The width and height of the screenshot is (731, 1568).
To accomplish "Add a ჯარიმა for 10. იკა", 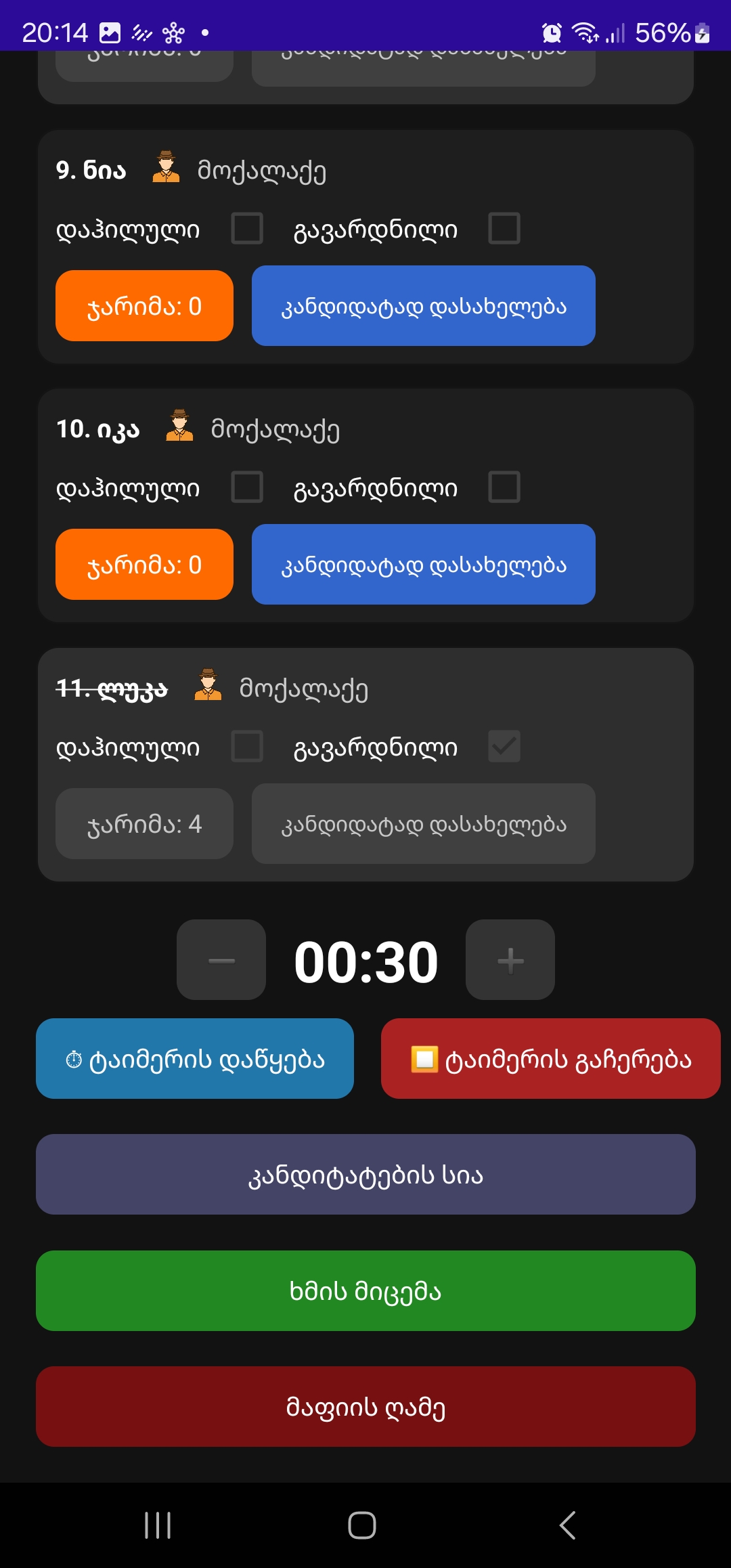I will coord(144,565).
